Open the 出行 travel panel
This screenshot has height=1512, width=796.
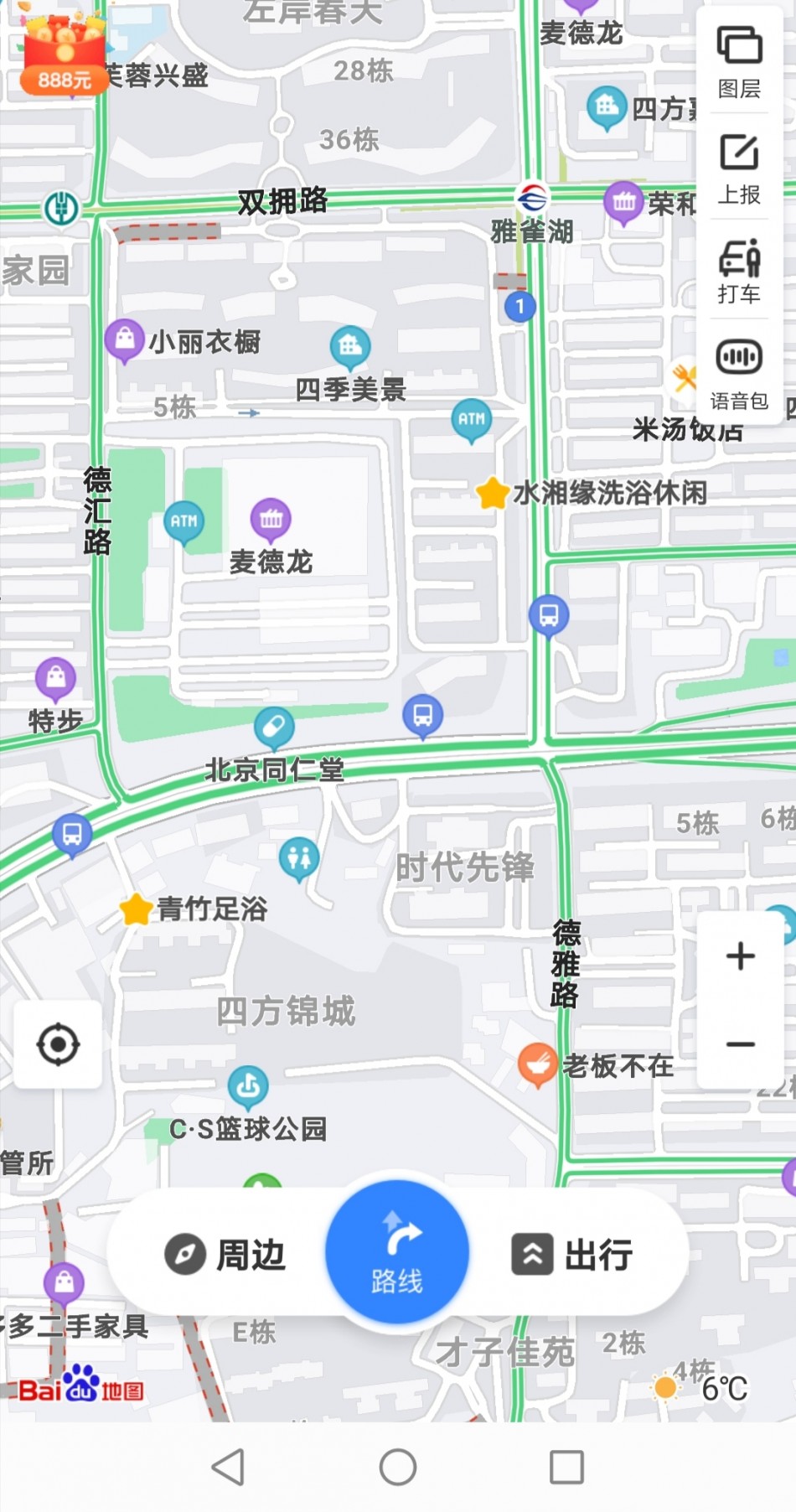[x=572, y=1255]
